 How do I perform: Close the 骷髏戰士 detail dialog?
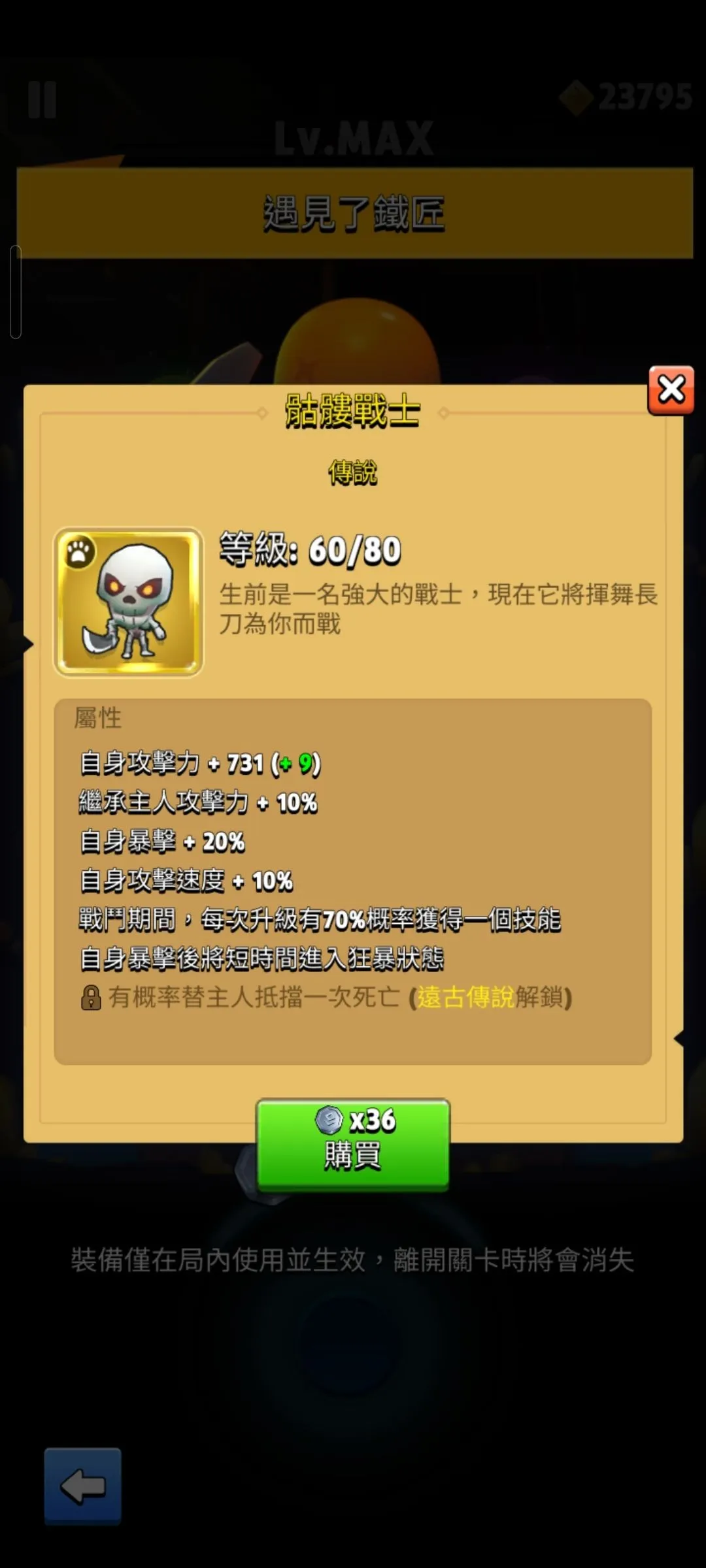point(671,391)
